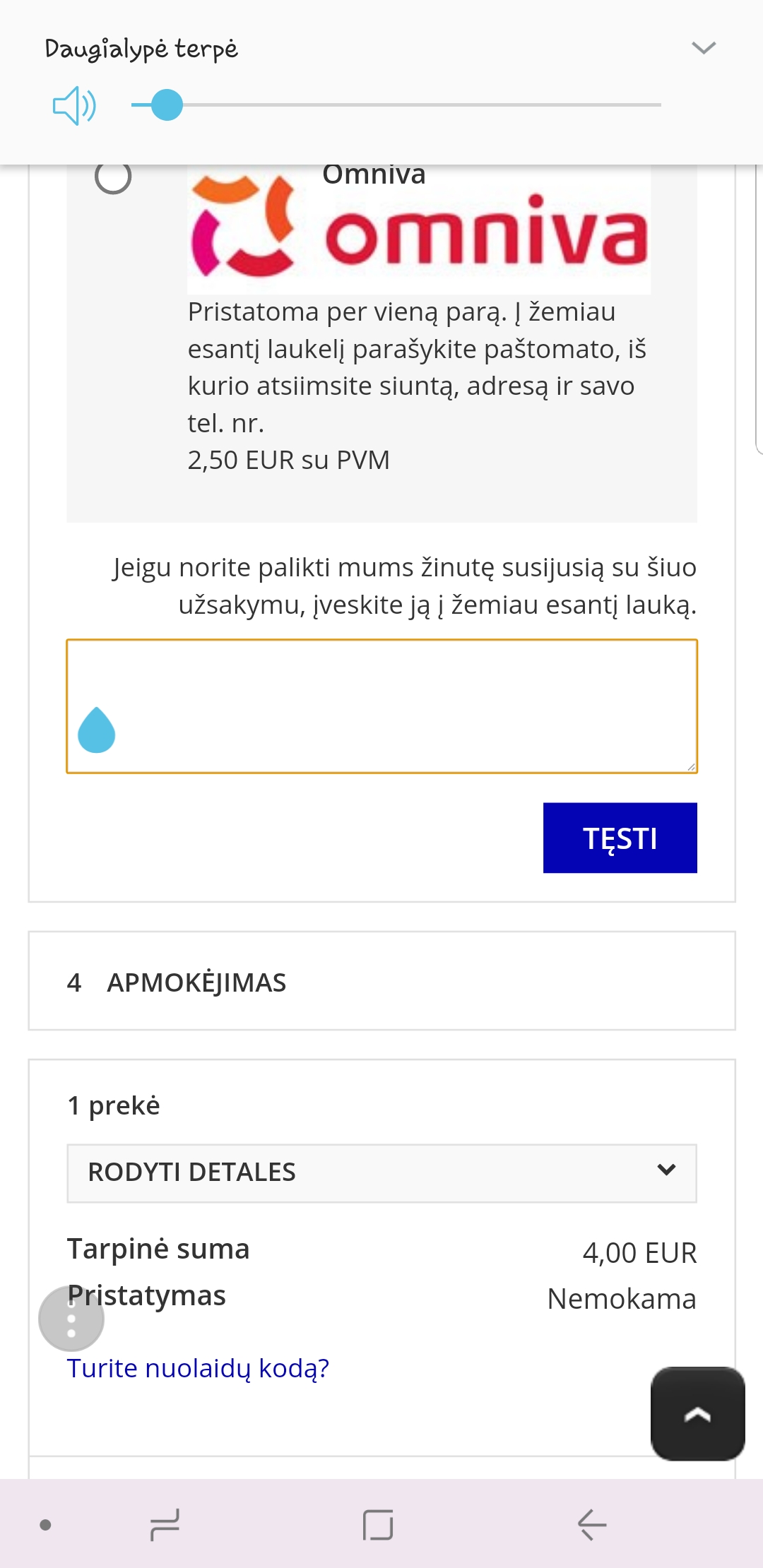
Task: Tap the order message text field
Action: (x=381, y=706)
